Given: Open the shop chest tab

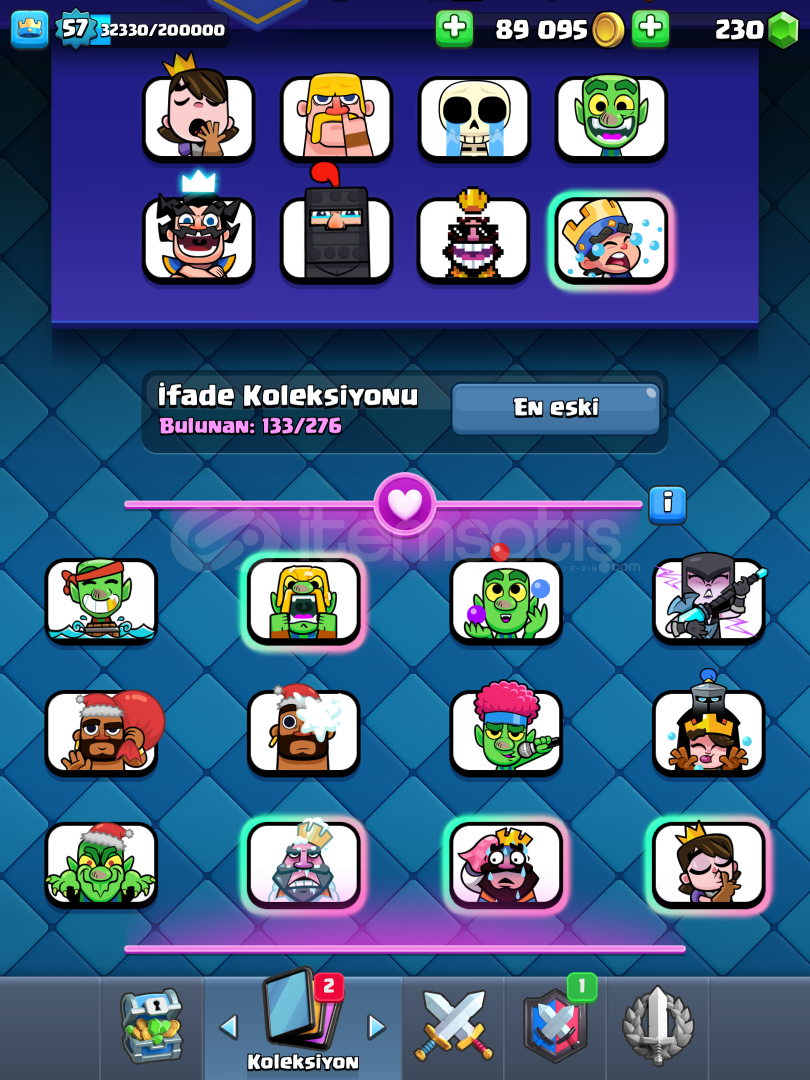Looking at the screenshot, I should (152, 1025).
